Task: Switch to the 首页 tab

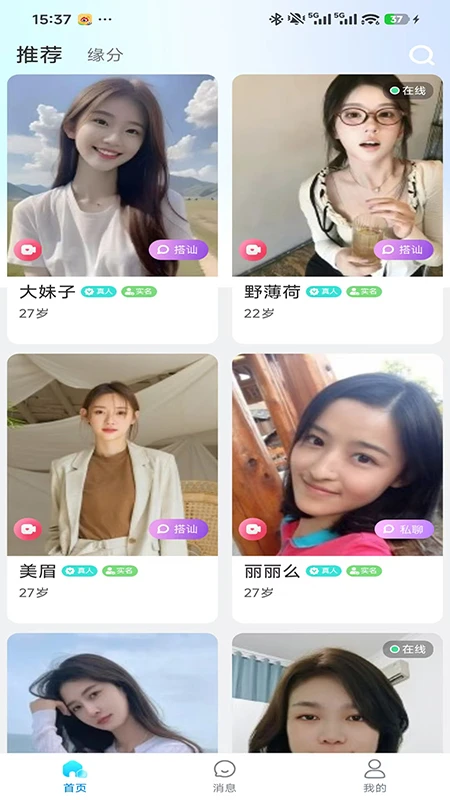Action: 75,777
